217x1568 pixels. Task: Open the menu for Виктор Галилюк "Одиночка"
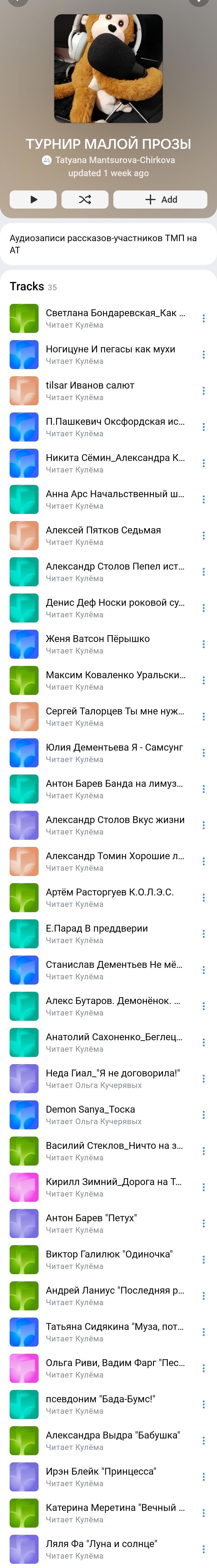point(204,1260)
